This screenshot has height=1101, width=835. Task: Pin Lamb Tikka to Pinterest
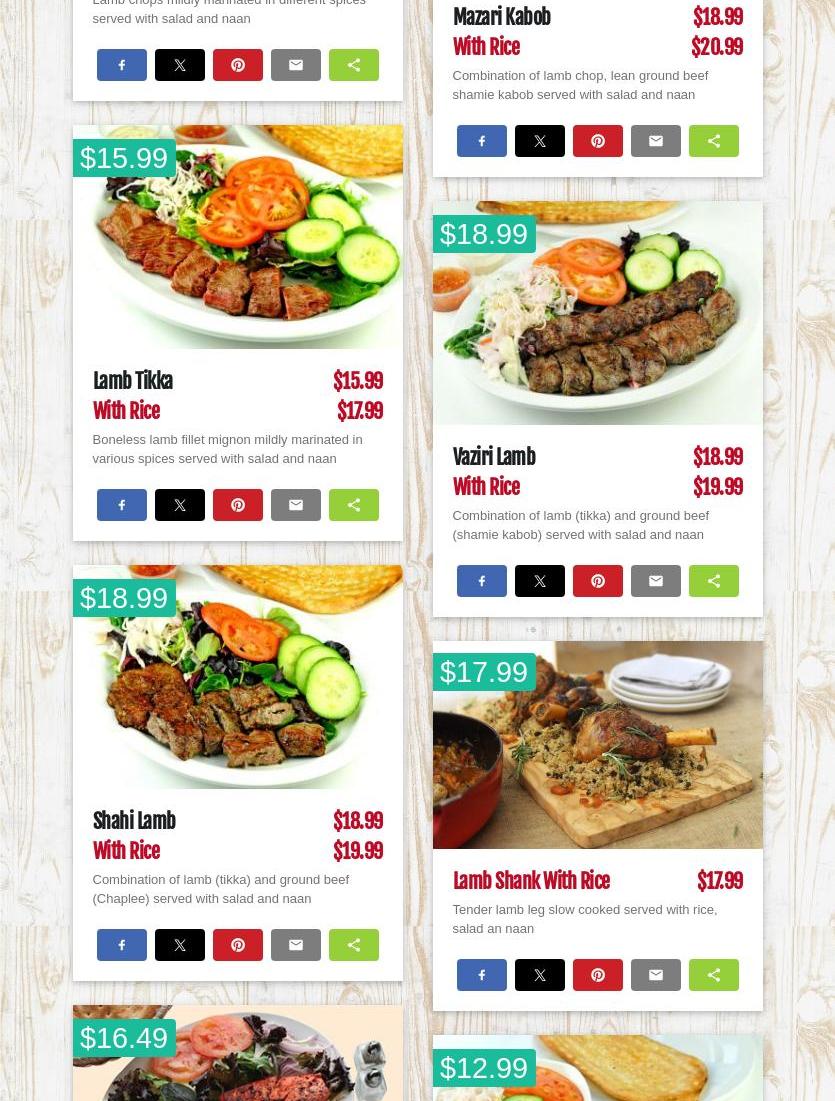pos(238,505)
